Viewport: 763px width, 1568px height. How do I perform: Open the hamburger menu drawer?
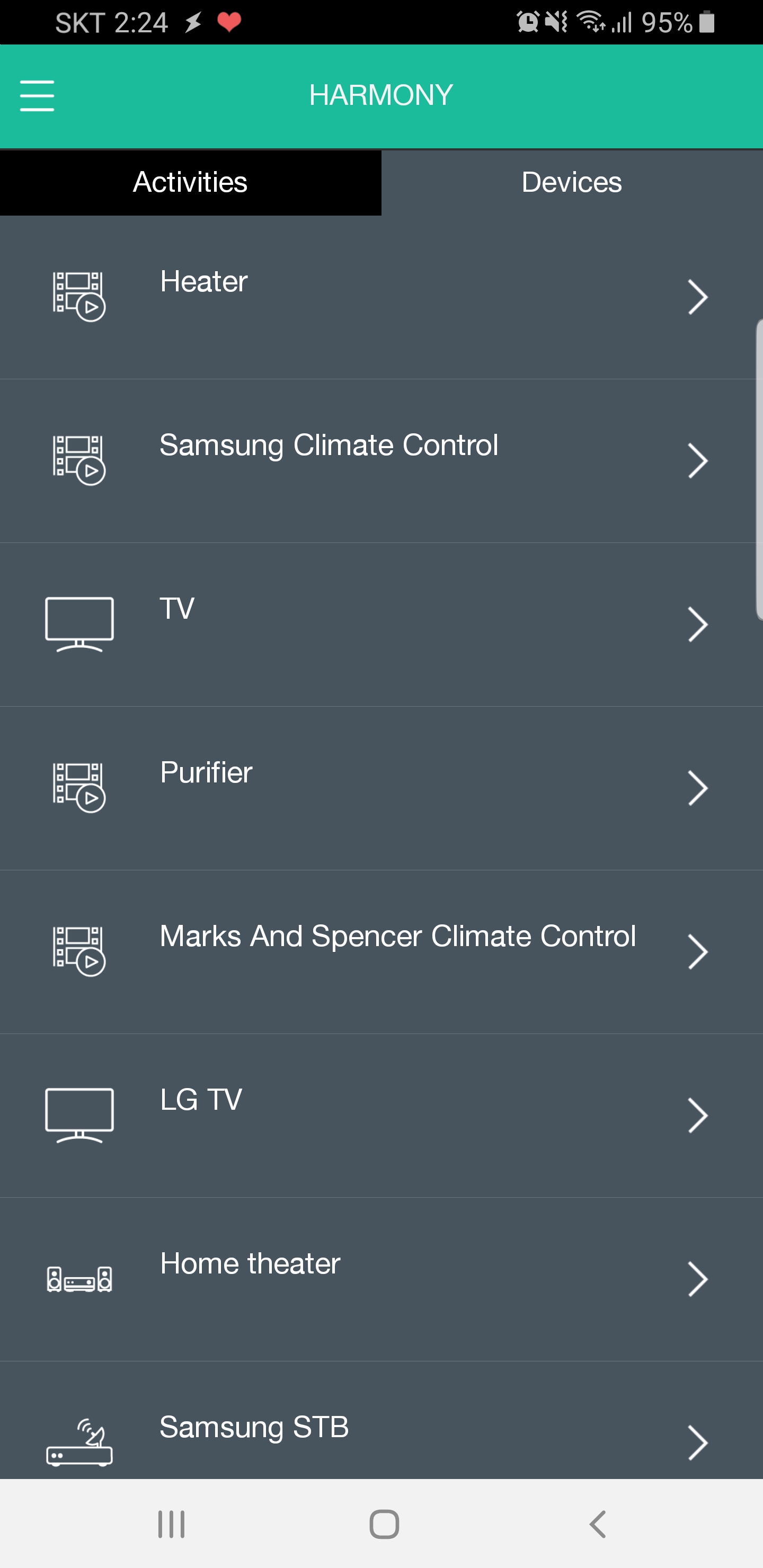coord(37,95)
